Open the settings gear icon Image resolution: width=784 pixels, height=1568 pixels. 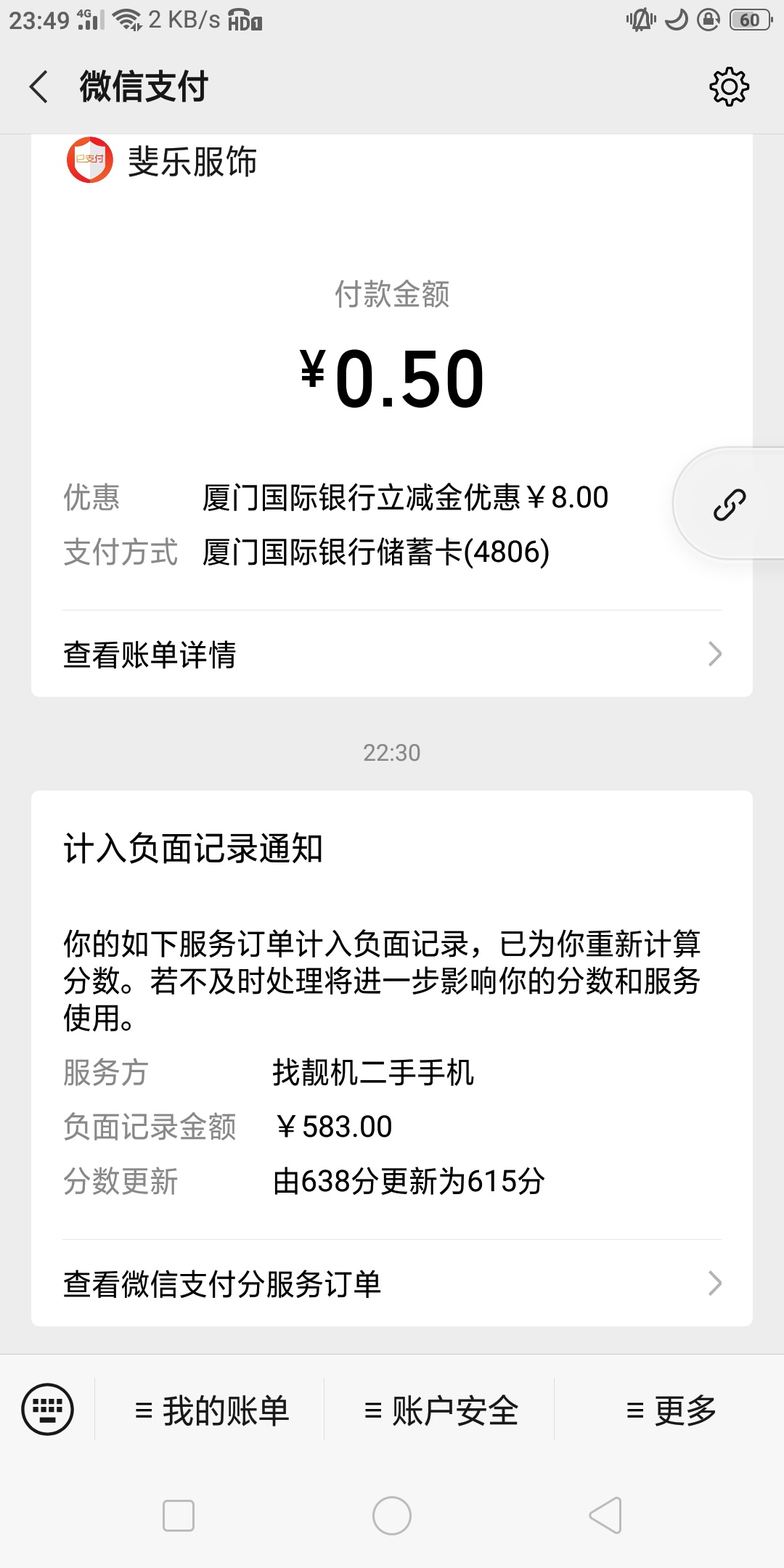coord(729,87)
